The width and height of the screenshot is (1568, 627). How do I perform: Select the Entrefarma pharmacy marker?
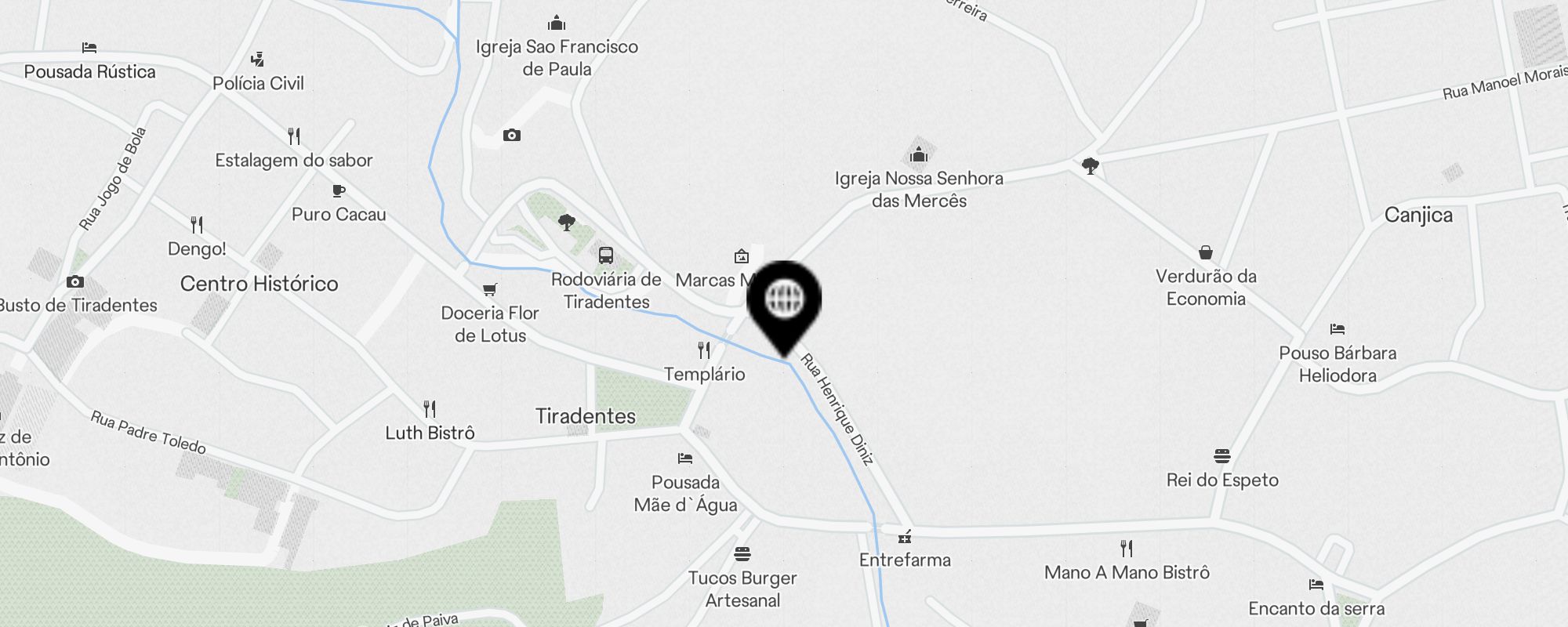tap(905, 537)
